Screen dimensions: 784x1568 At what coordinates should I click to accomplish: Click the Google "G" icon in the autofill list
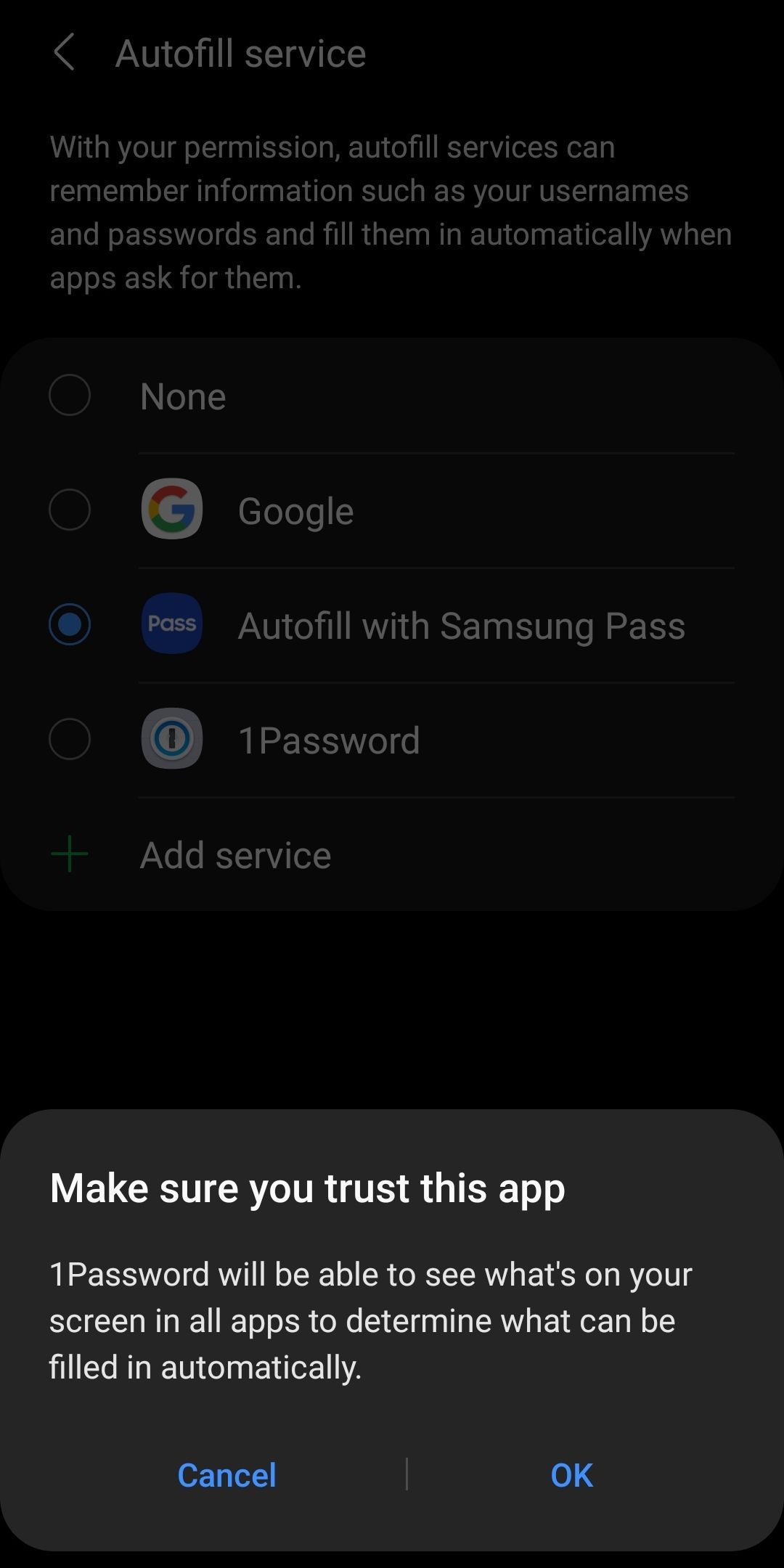click(x=172, y=510)
